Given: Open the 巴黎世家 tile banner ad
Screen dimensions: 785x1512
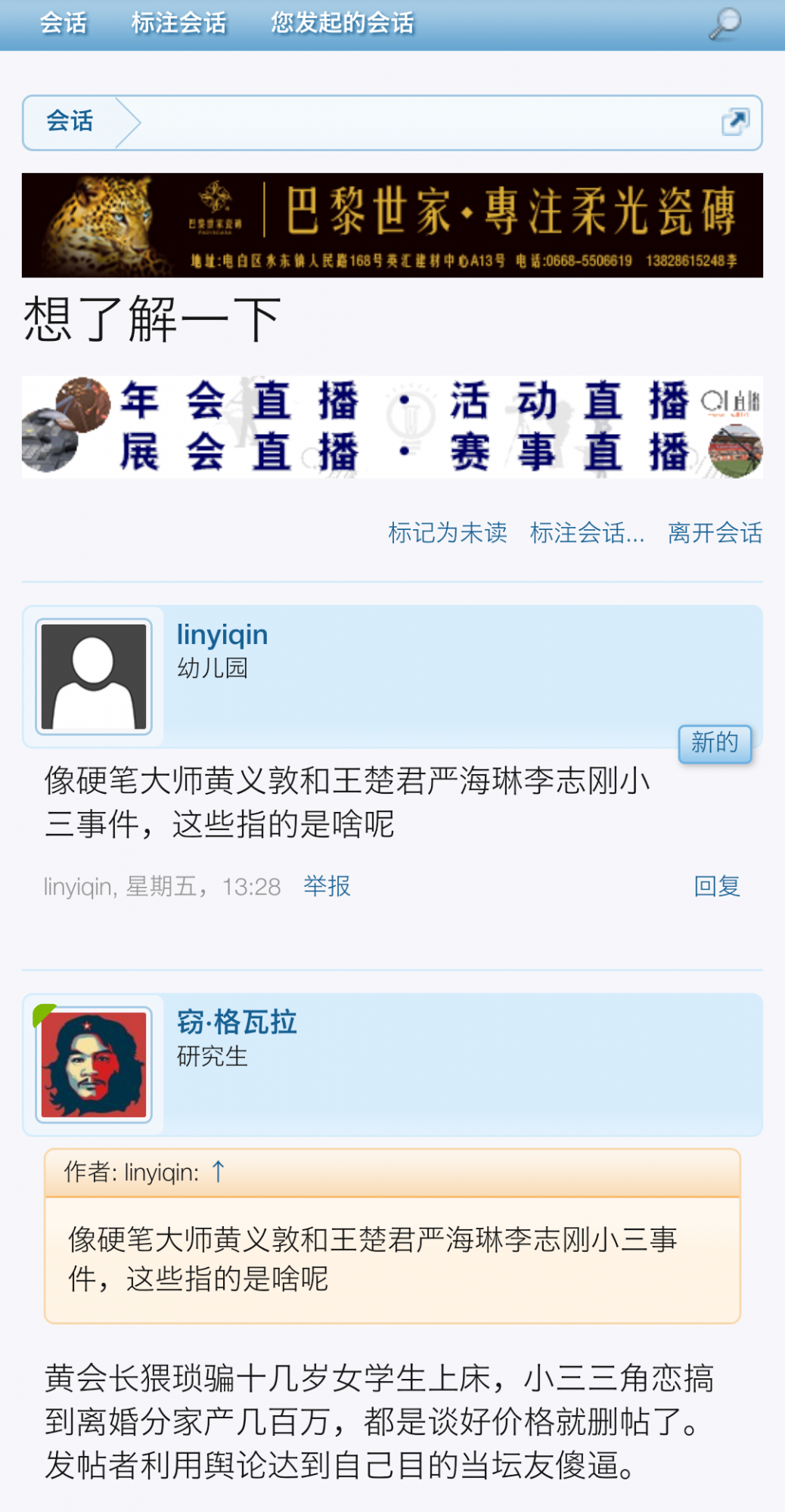Looking at the screenshot, I should (x=392, y=225).
